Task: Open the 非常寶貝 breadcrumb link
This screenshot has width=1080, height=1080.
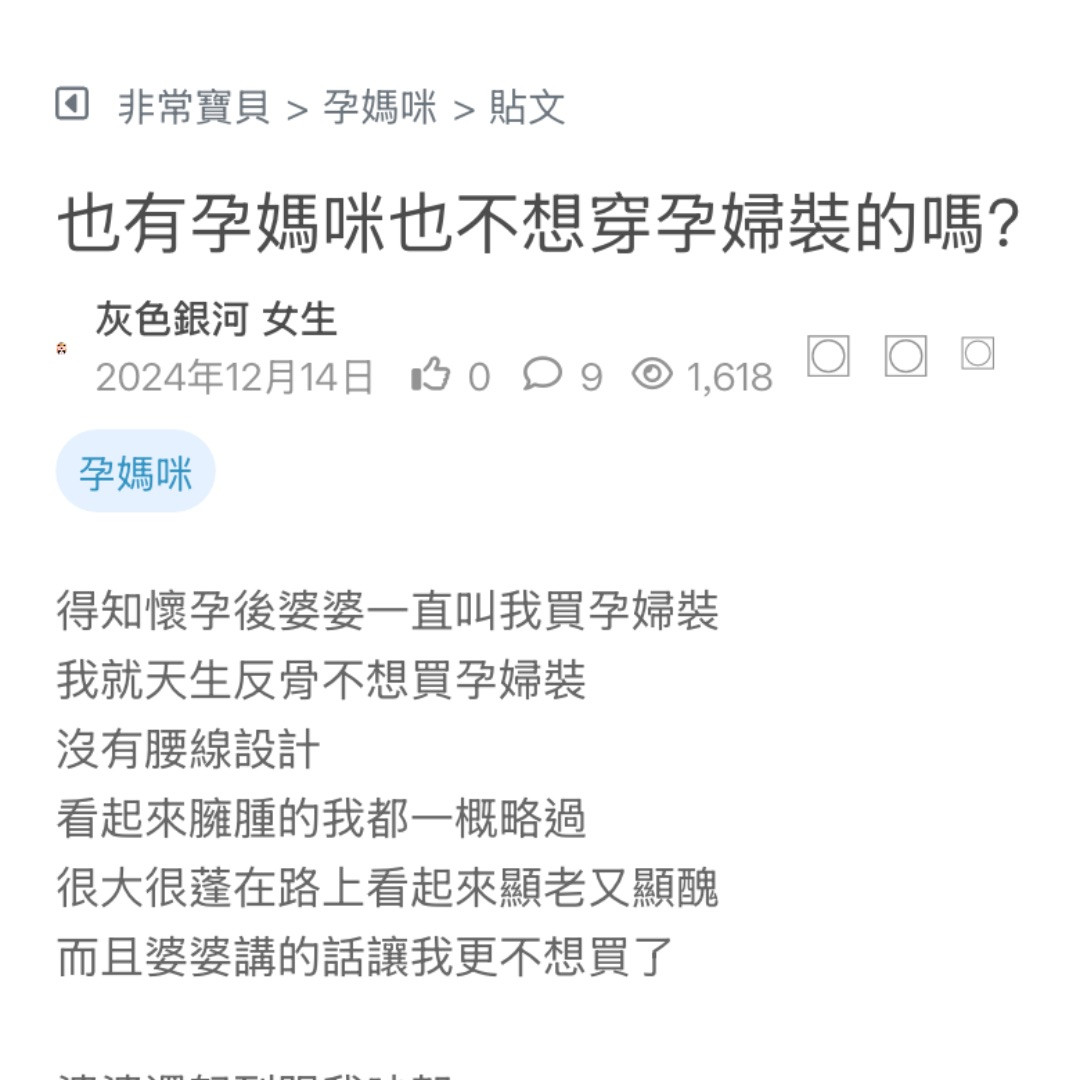Action: (194, 107)
